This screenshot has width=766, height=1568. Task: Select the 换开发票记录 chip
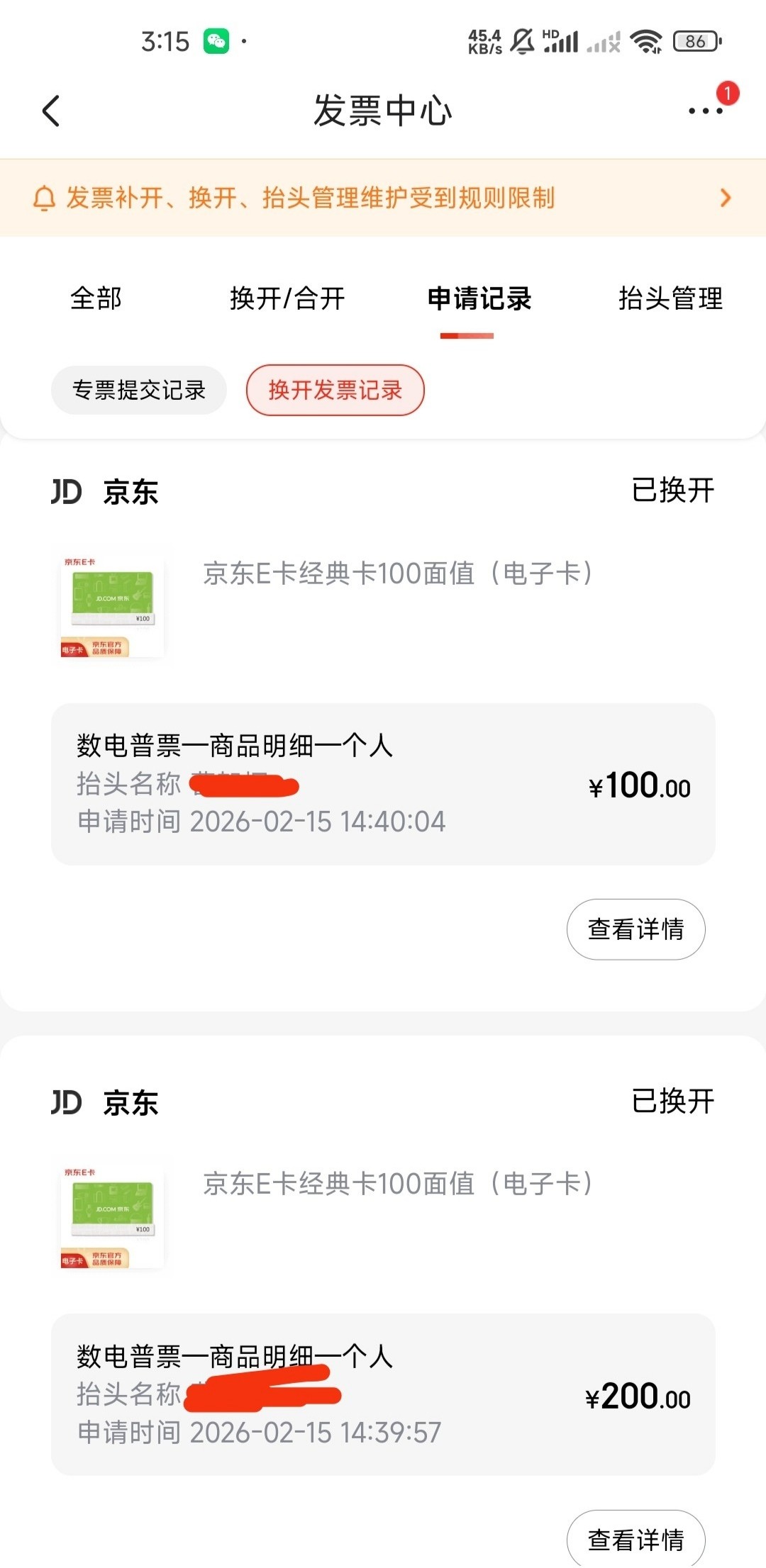click(335, 390)
